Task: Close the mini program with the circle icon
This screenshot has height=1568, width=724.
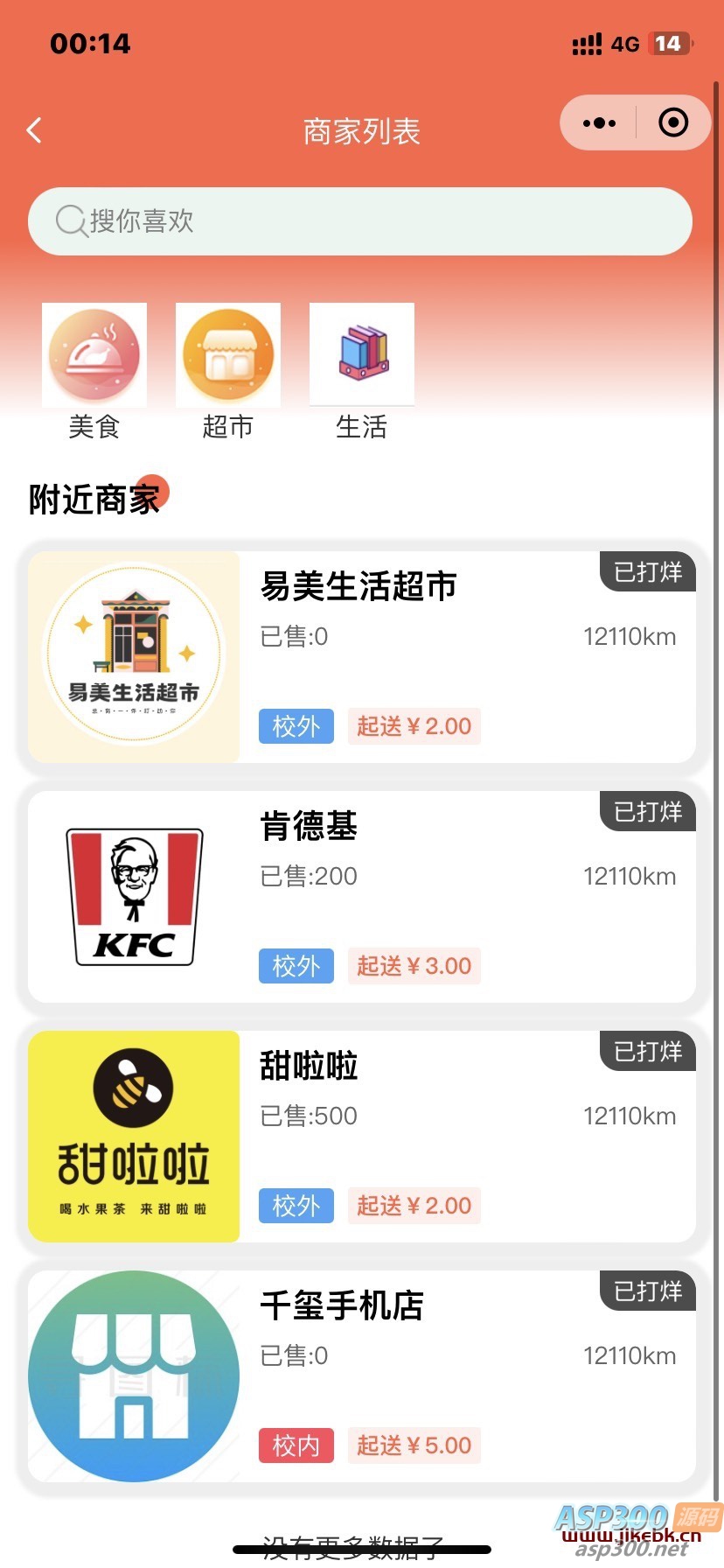Action: [672, 123]
